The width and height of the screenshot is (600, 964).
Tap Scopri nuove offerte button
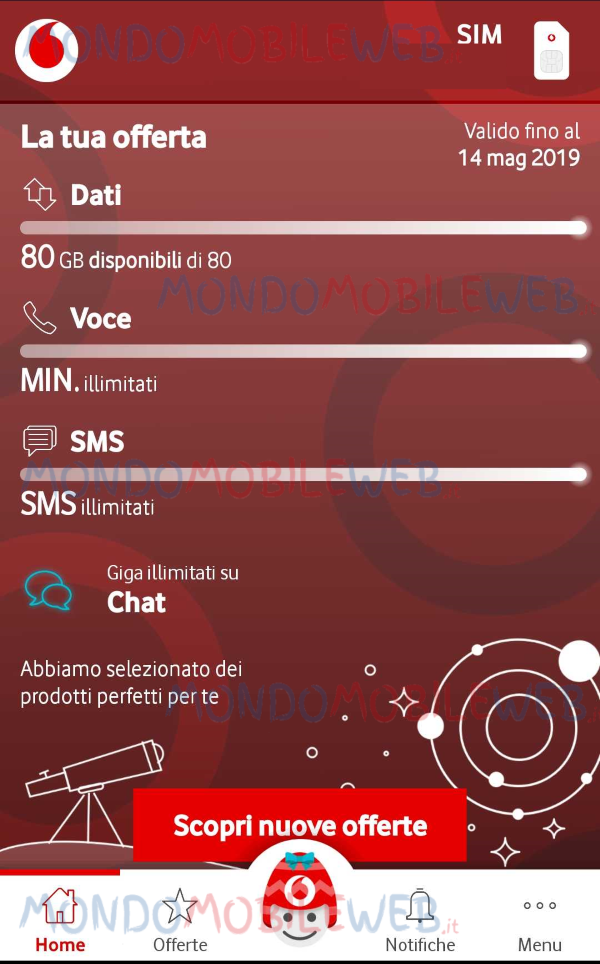click(300, 826)
